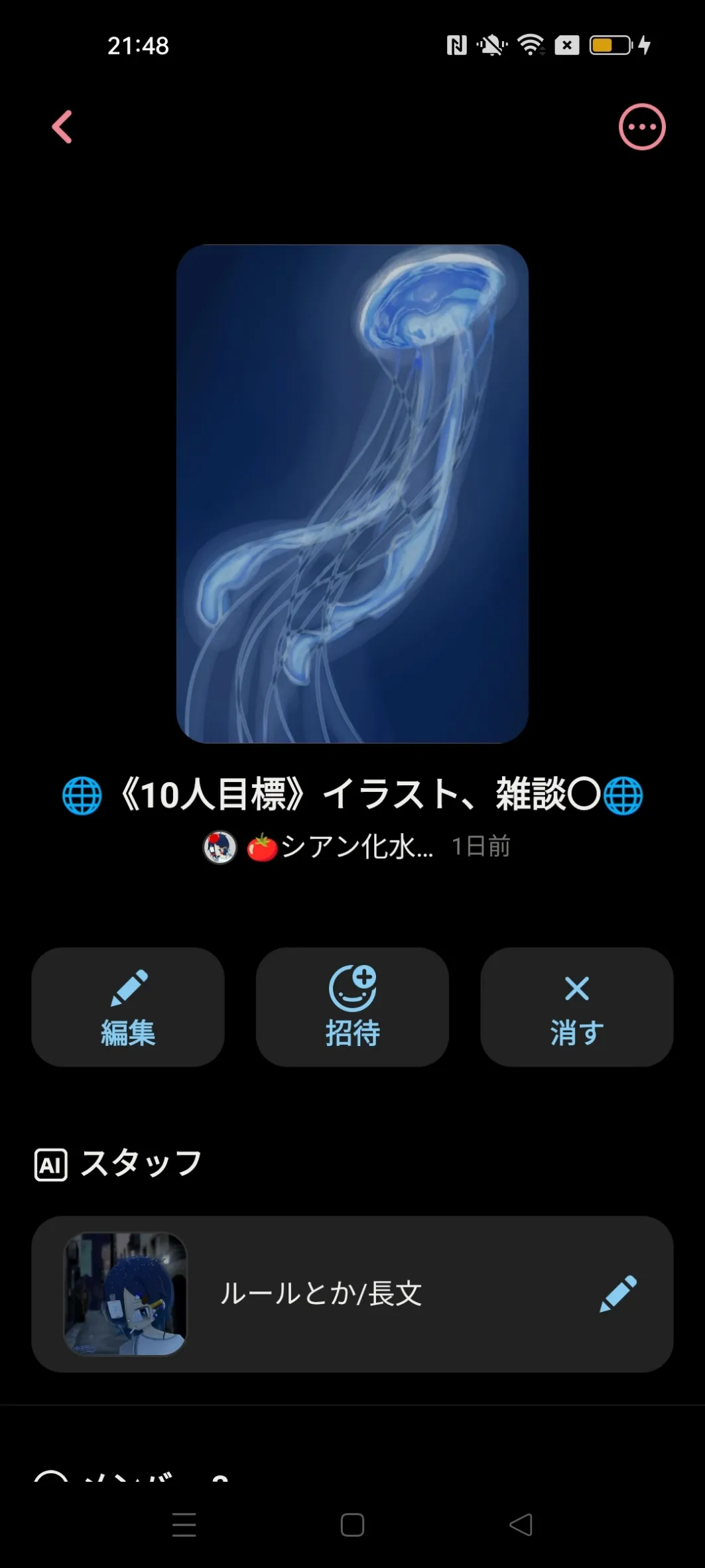
Task: Tap the 編集 edit button
Action: [x=128, y=1007]
